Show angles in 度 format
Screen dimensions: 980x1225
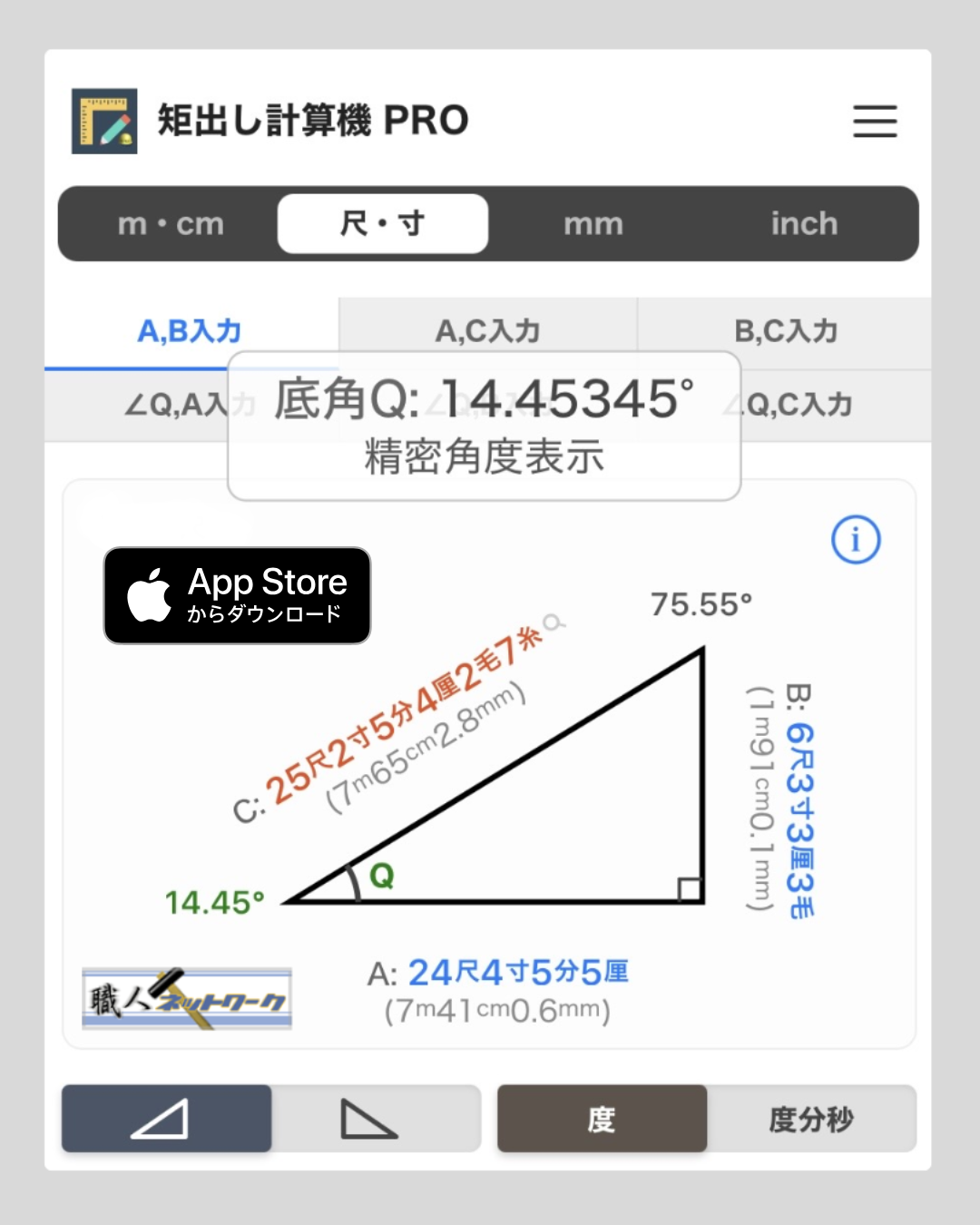coord(602,1119)
